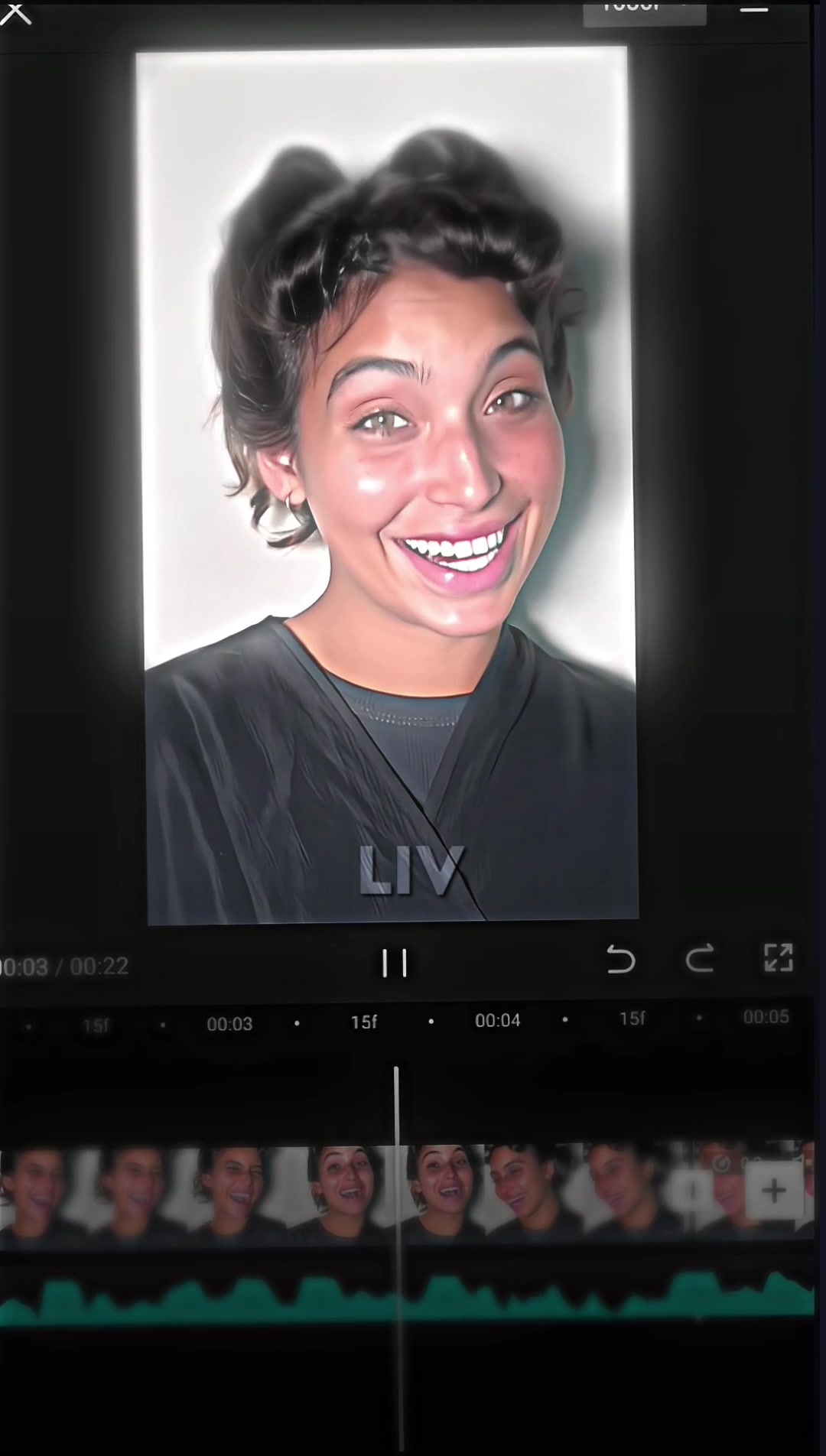Add a new clip with plus button

(774, 1190)
